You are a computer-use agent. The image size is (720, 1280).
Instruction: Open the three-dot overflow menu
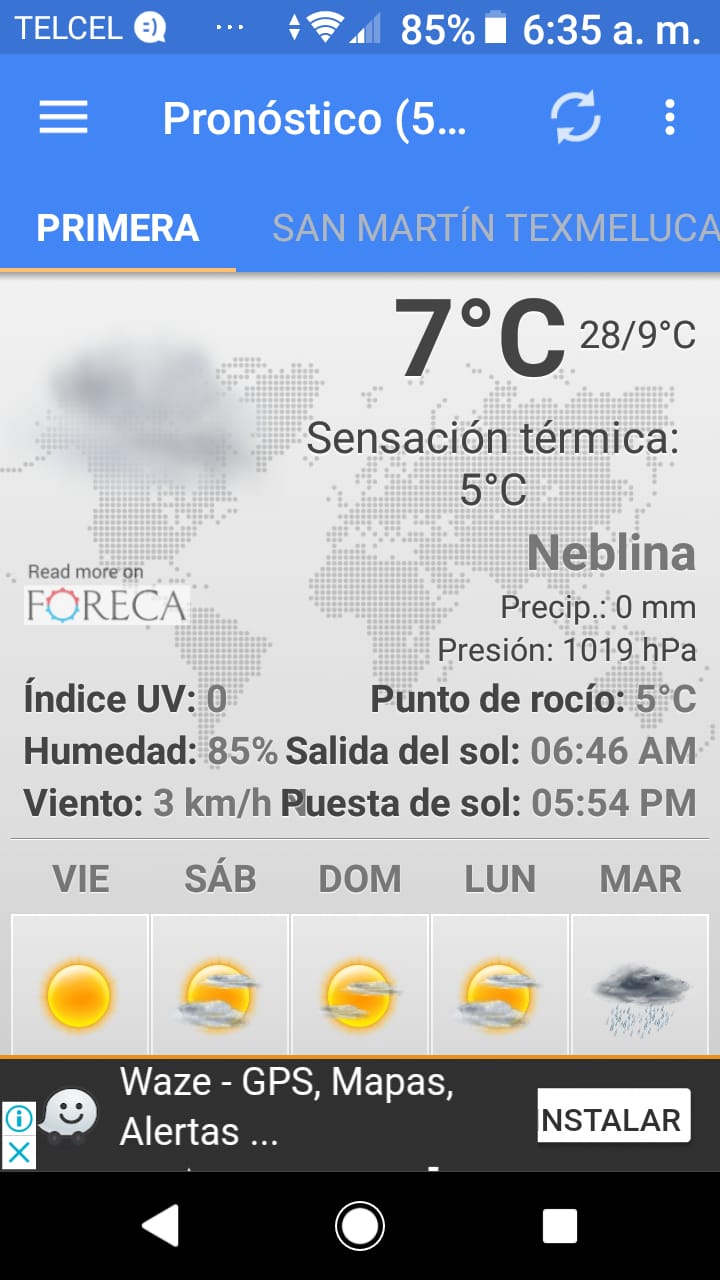coord(670,118)
